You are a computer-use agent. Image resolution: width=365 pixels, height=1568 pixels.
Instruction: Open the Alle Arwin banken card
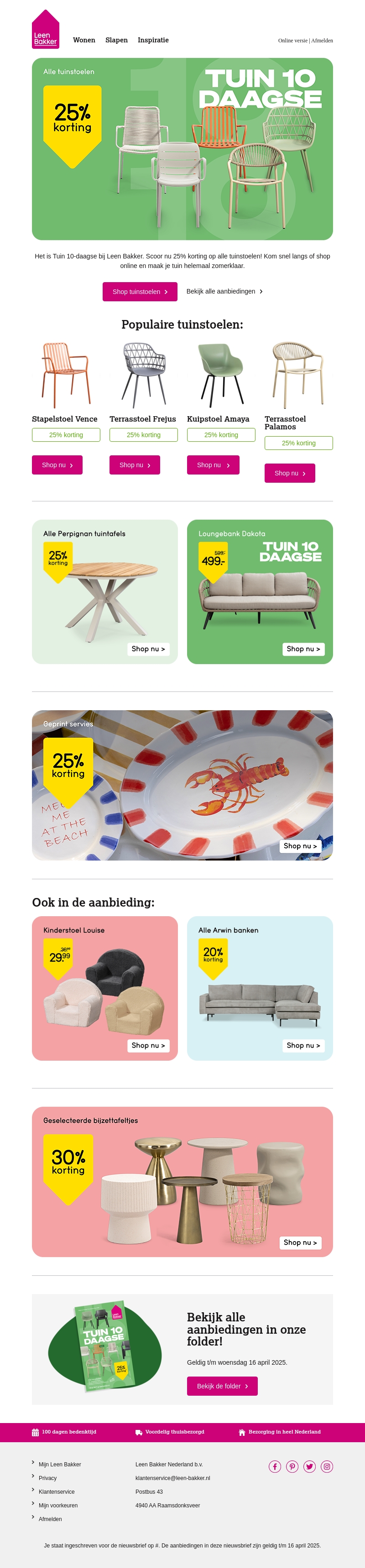point(260,988)
